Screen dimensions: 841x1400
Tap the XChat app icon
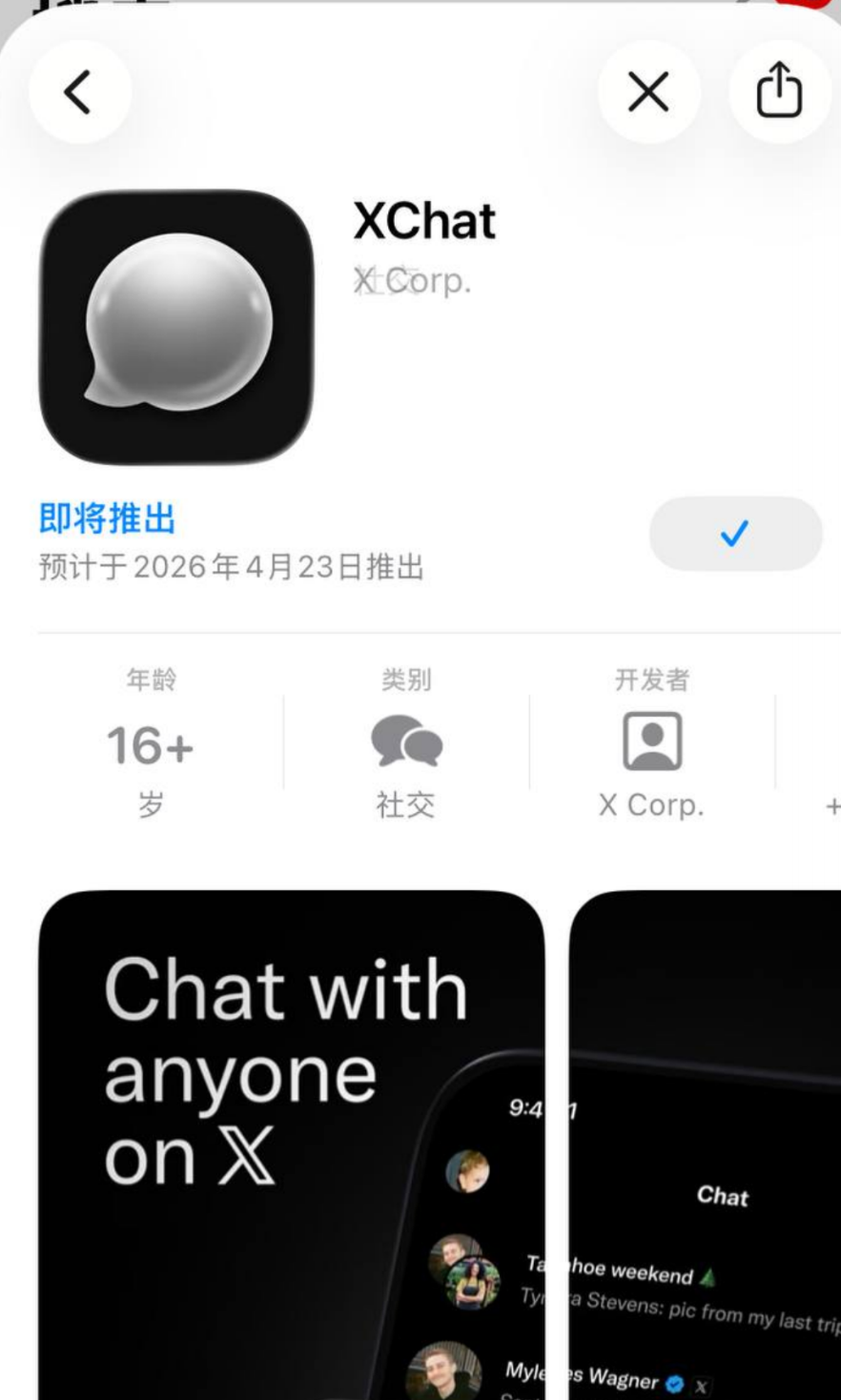(x=175, y=329)
